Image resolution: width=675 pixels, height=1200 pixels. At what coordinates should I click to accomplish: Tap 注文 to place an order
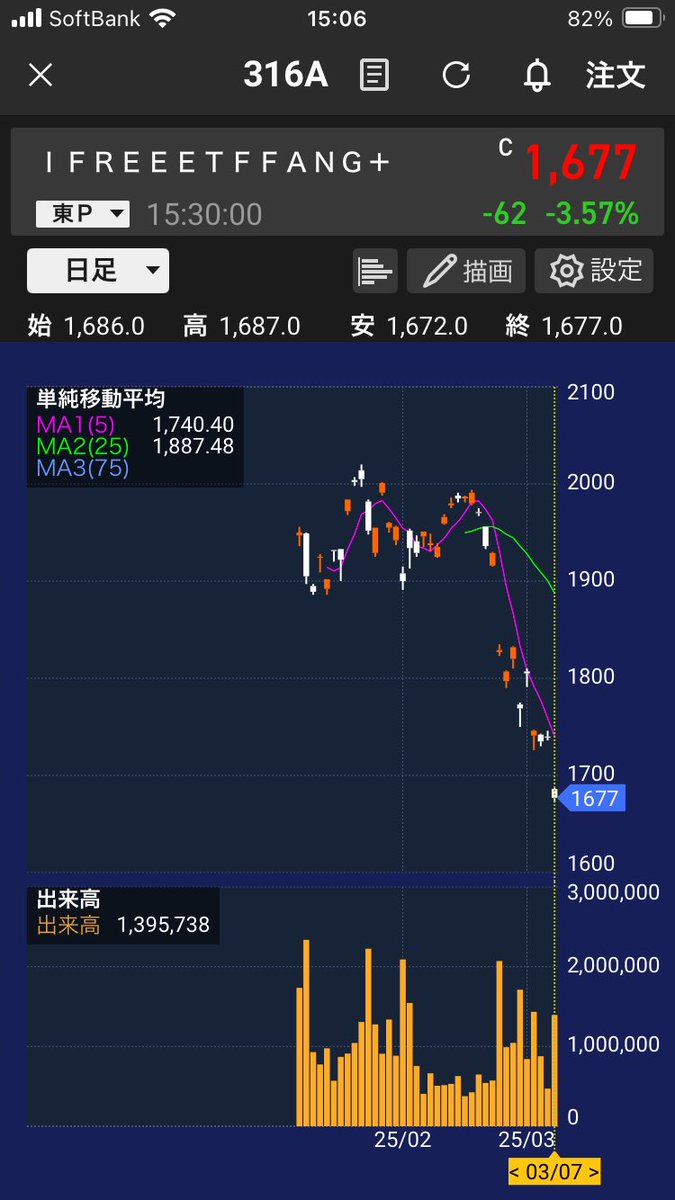point(616,75)
